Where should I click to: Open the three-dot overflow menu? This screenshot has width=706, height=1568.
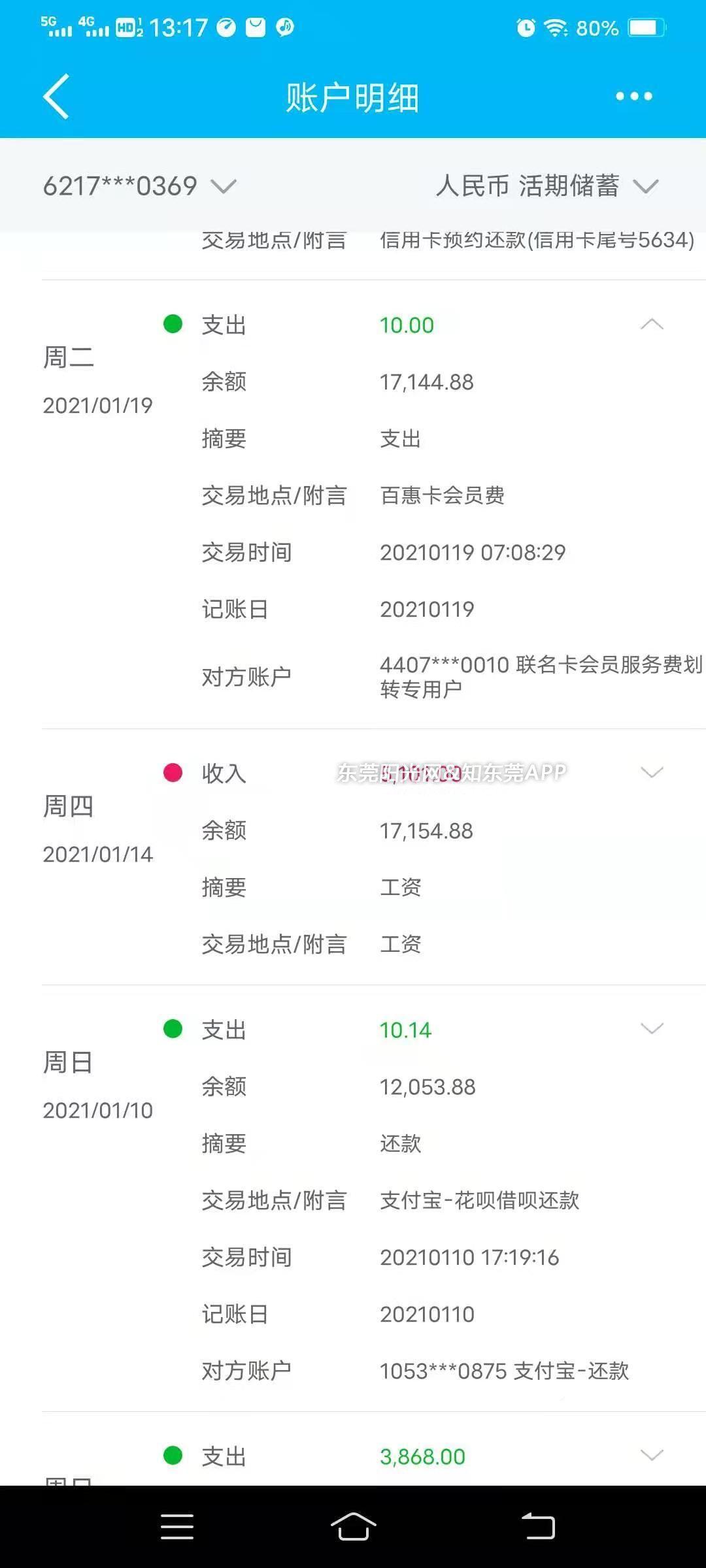pyautogui.click(x=633, y=96)
